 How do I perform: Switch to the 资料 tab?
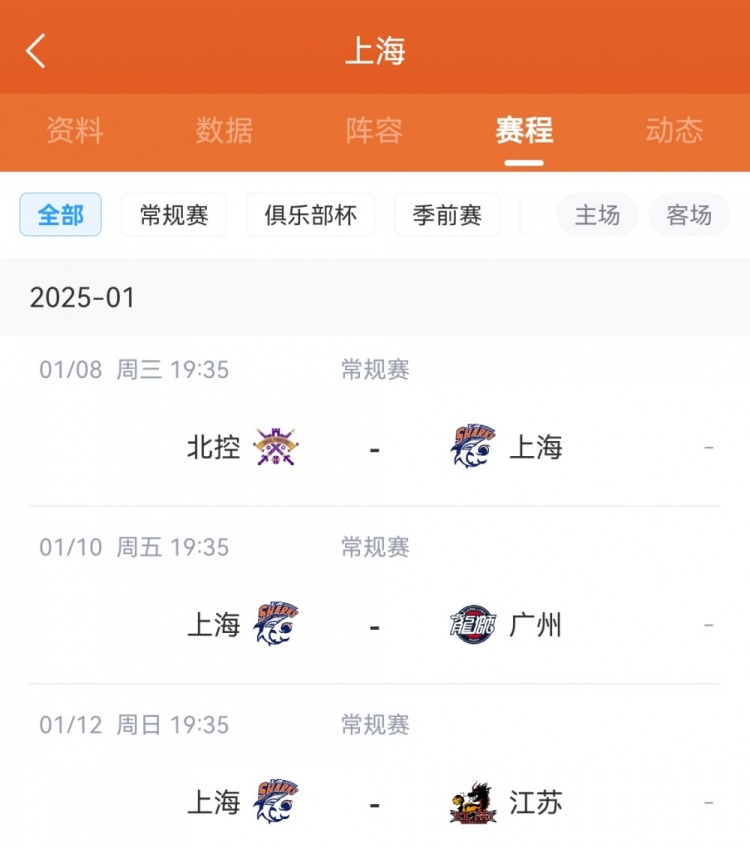pyautogui.click(x=74, y=130)
